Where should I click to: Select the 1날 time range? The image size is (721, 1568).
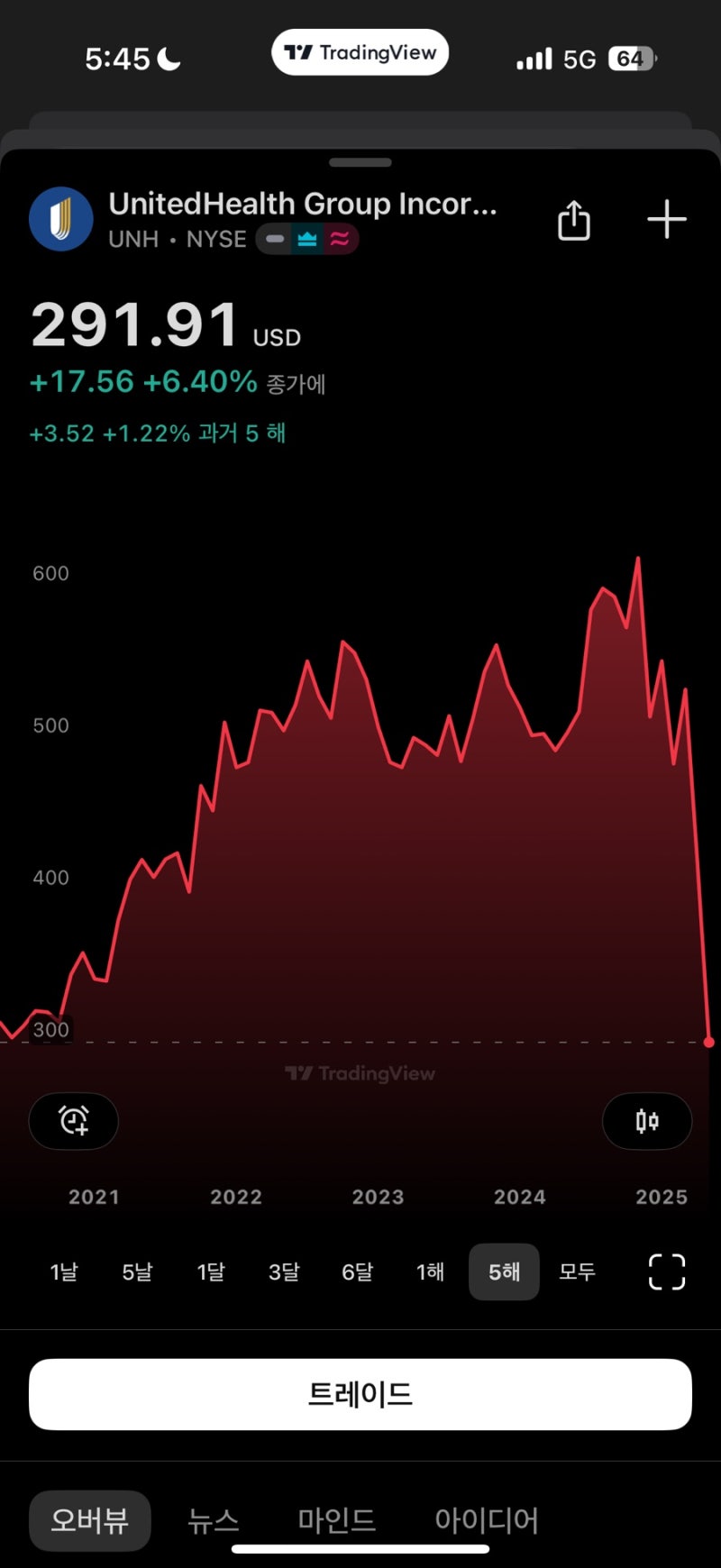click(64, 1272)
